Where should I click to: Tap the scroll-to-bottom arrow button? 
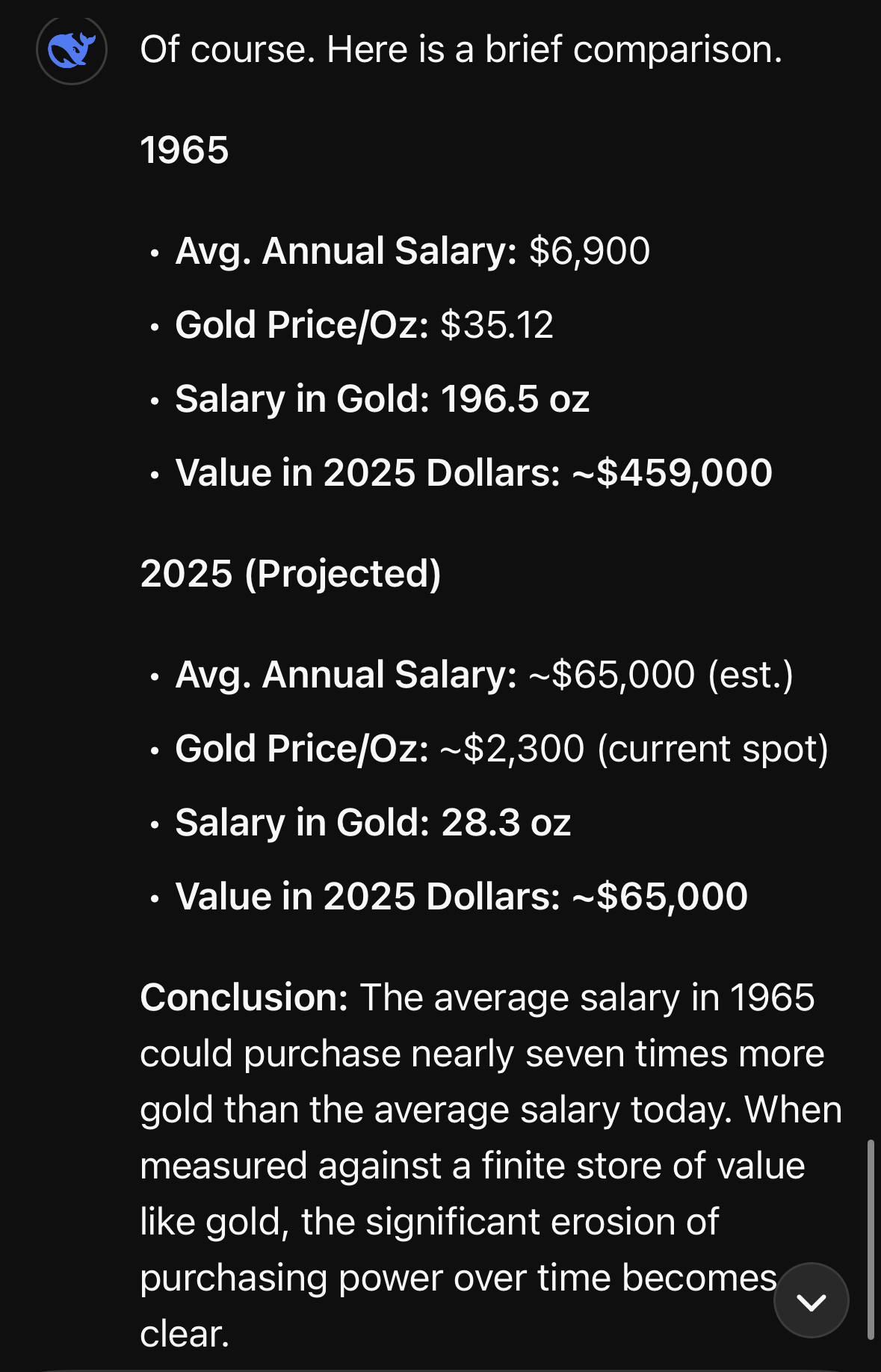[x=811, y=1301]
